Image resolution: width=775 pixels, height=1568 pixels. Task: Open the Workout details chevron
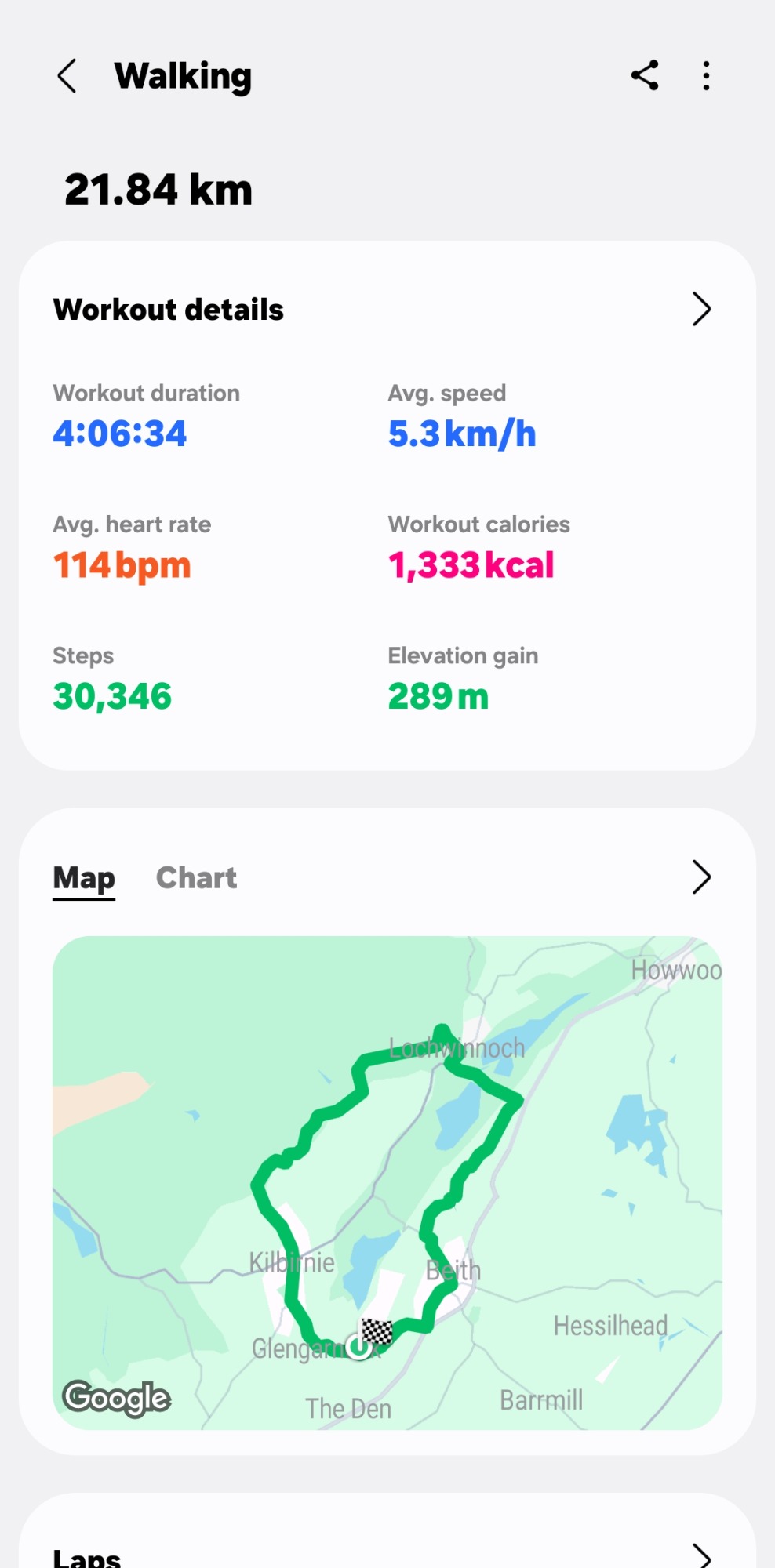click(701, 309)
